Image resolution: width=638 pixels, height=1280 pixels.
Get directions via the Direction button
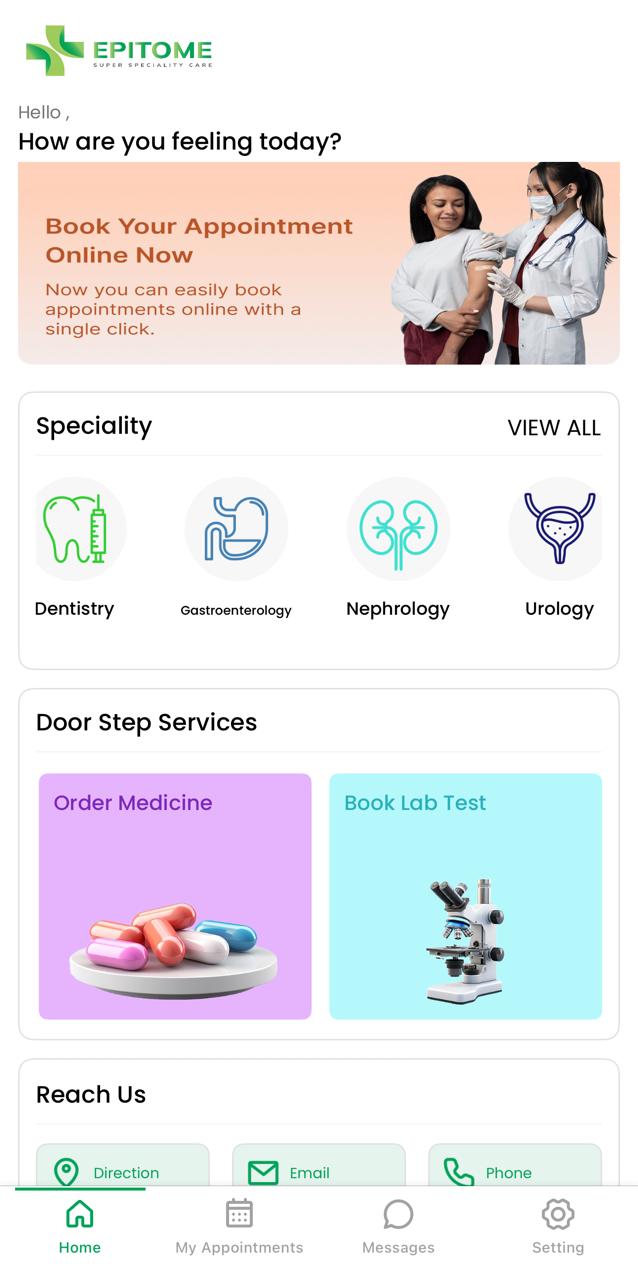pos(122,1168)
